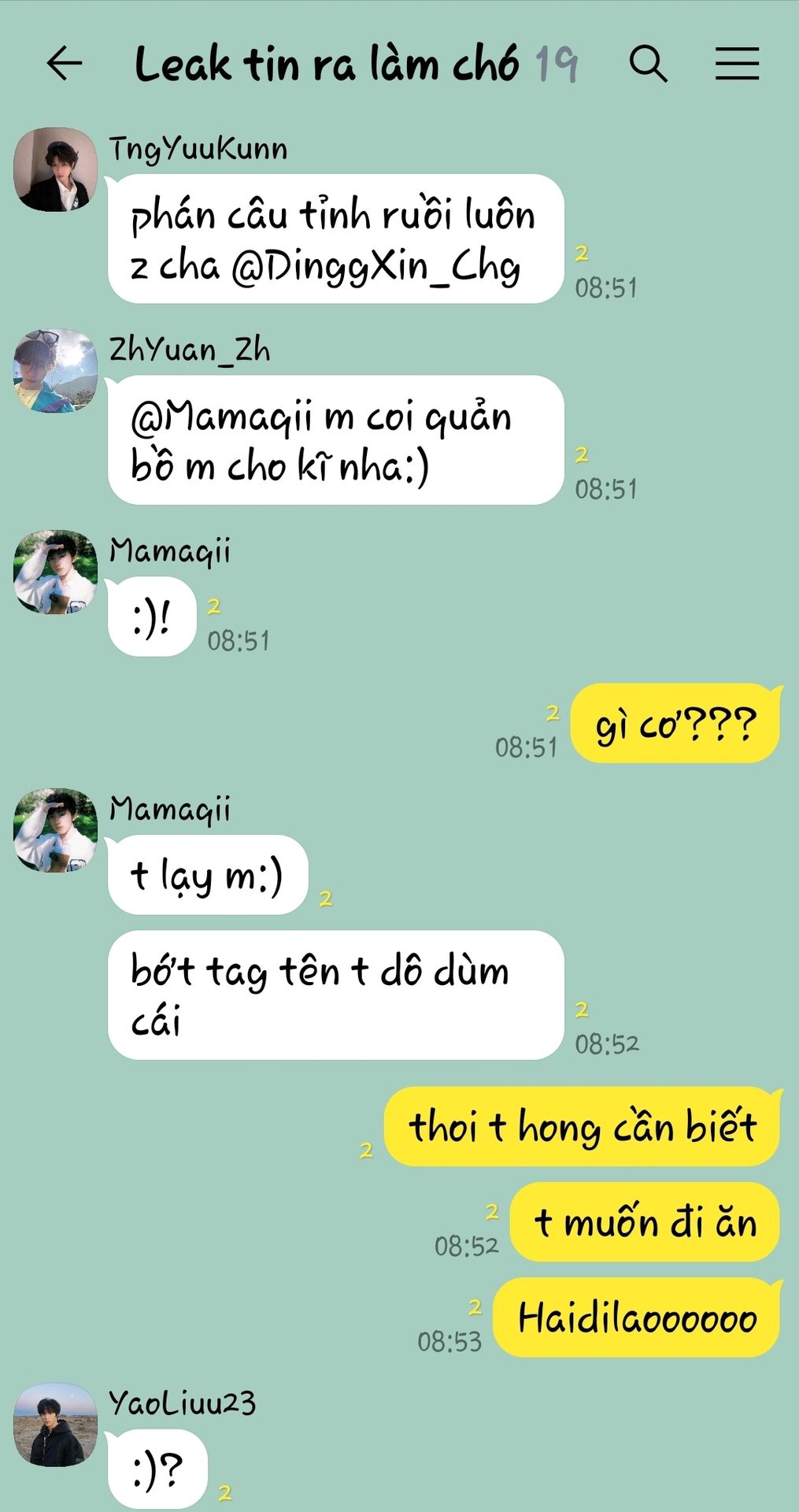Image resolution: width=799 pixels, height=1512 pixels.
Task: Search within this chat room
Action: click(x=648, y=64)
